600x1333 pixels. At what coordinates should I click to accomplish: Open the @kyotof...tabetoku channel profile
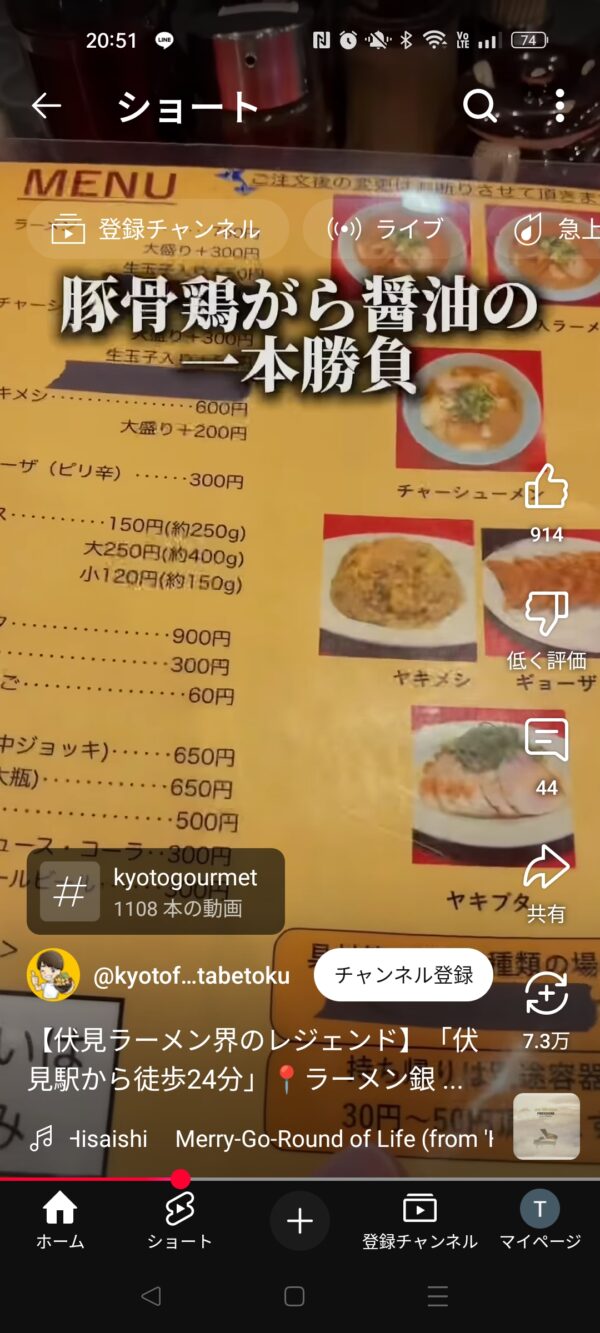(158, 976)
